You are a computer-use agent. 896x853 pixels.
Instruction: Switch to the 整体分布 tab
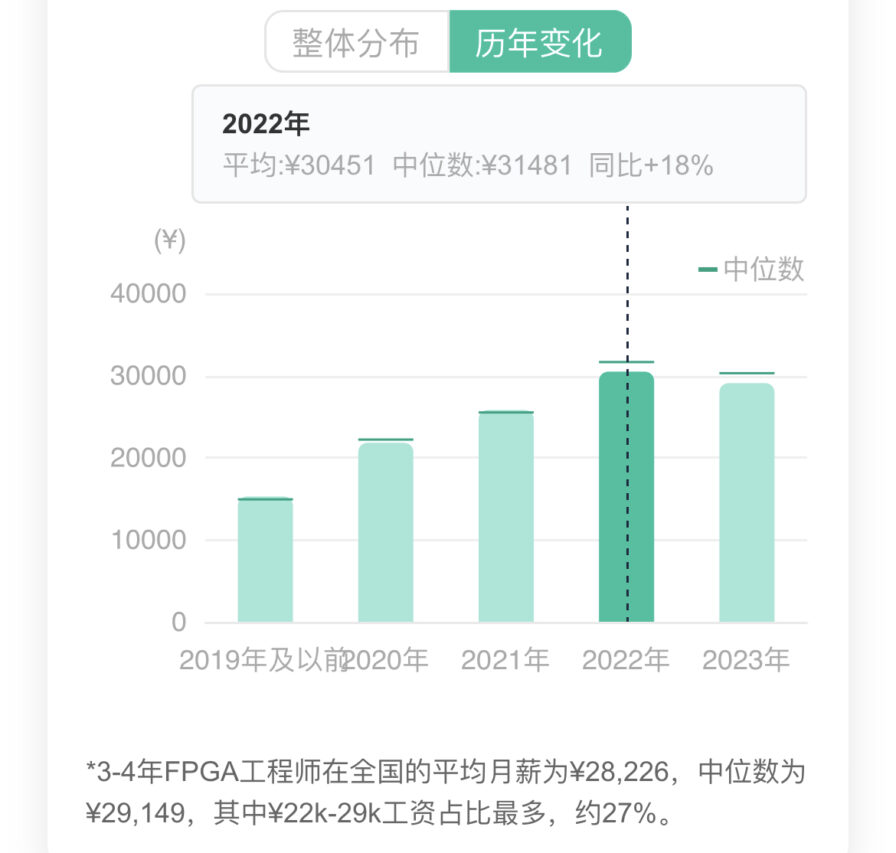pyautogui.click(x=357, y=43)
